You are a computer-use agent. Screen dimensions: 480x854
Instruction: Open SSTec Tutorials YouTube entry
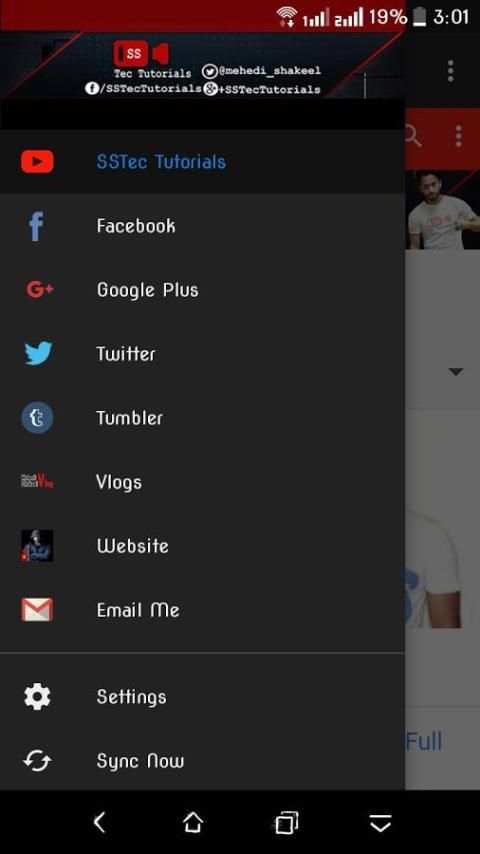click(202, 162)
